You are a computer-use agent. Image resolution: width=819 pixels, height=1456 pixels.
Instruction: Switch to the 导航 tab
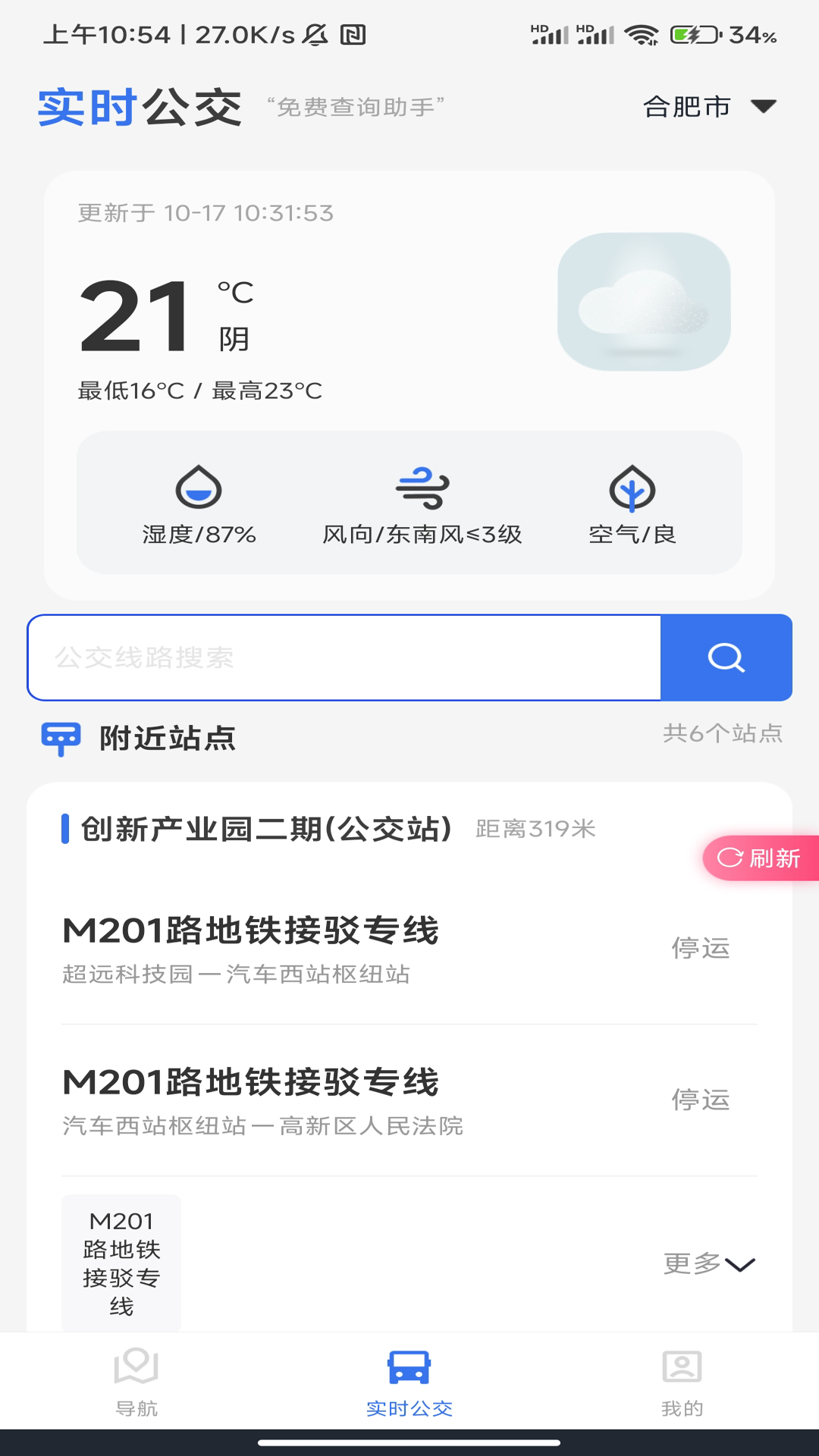pos(136,1381)
